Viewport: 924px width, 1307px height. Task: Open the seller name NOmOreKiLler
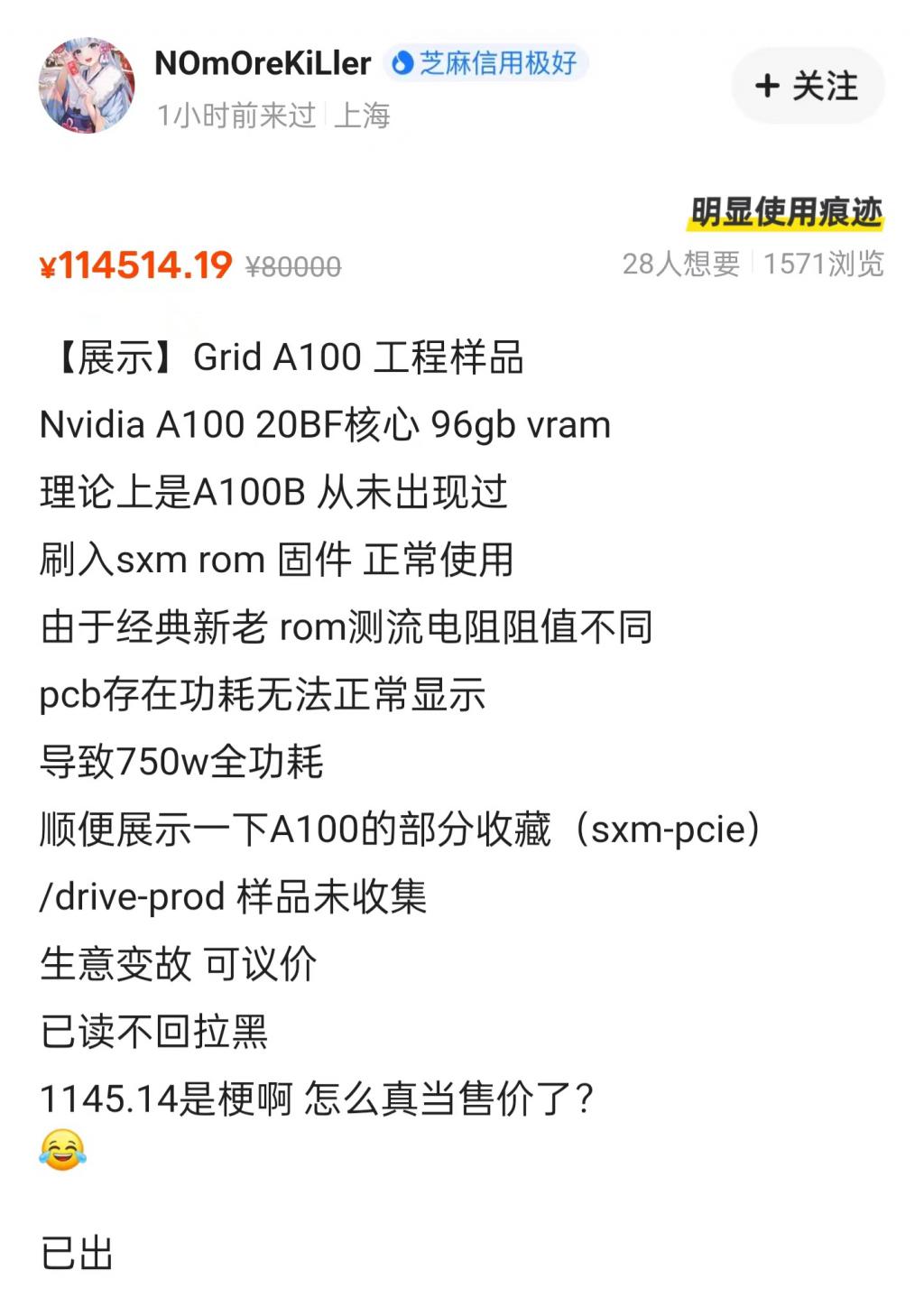(263, 63)
